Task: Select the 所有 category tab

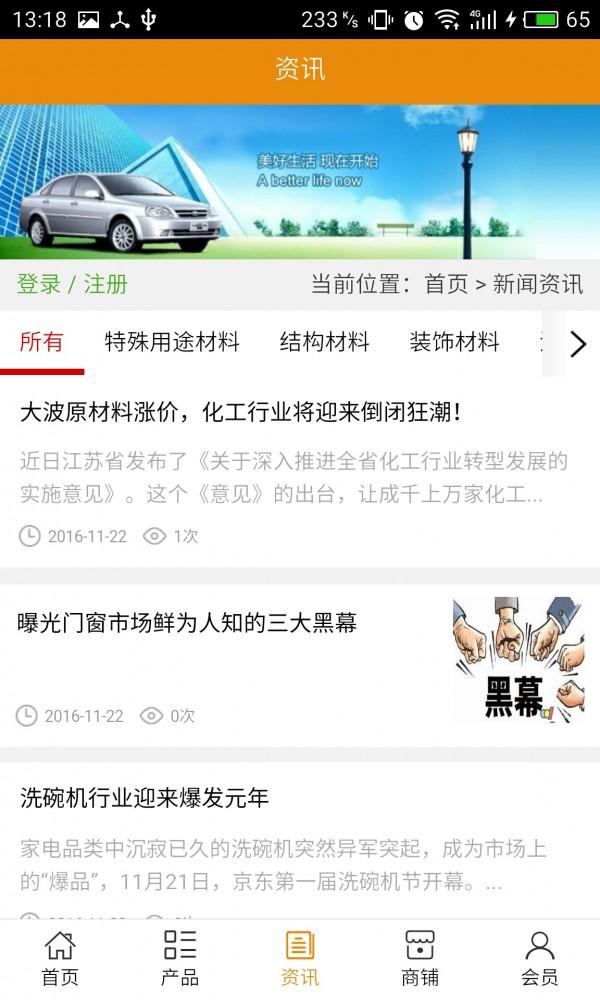Action: (x=41, y=342)
